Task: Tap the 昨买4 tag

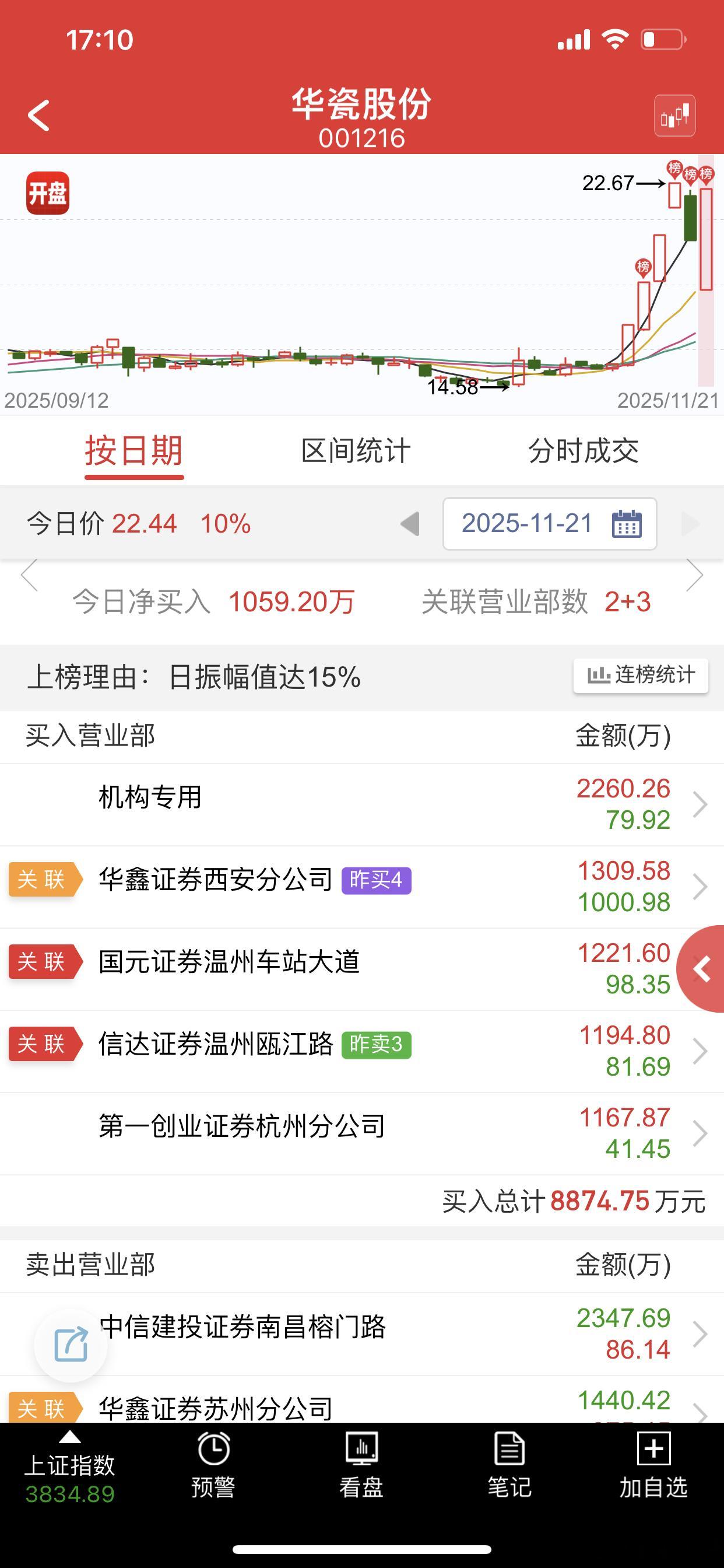Action: pos(377,880)
